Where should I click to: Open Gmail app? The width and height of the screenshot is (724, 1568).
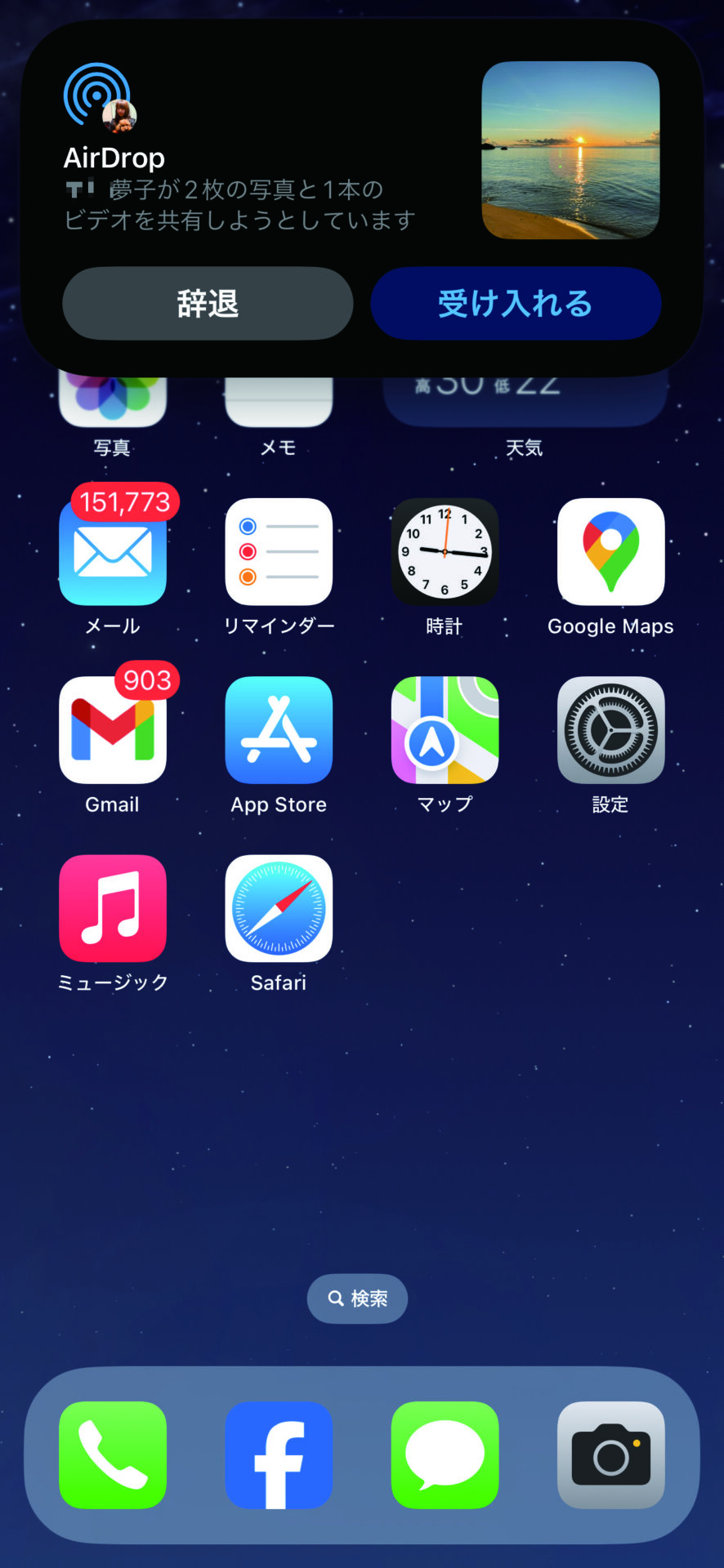pyautogui.click(x=113, y=730)
